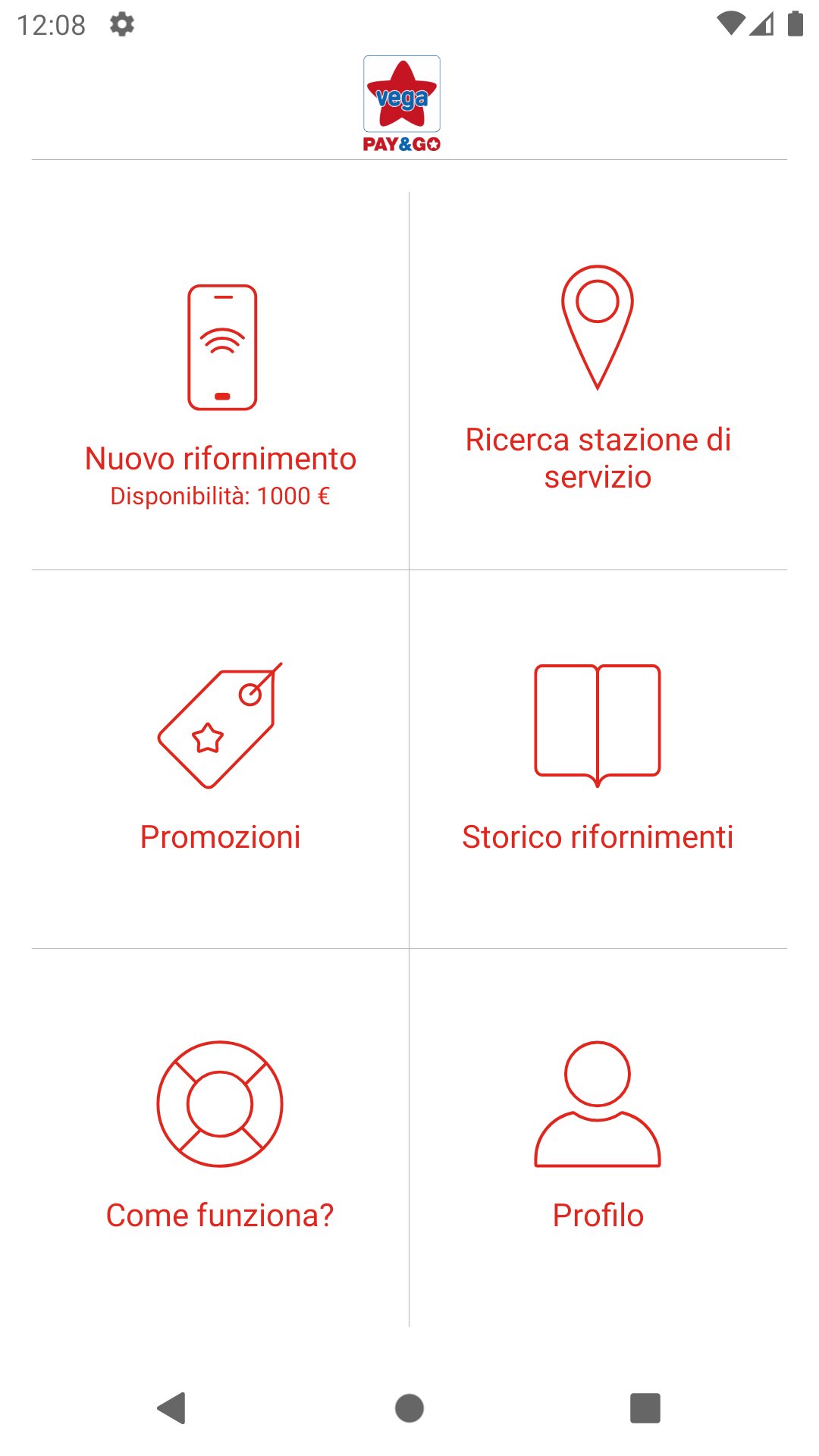This screenshot has height=1456, width=819.
Task: Select the Storico rifornimenti label
Action: pos(598,837)
